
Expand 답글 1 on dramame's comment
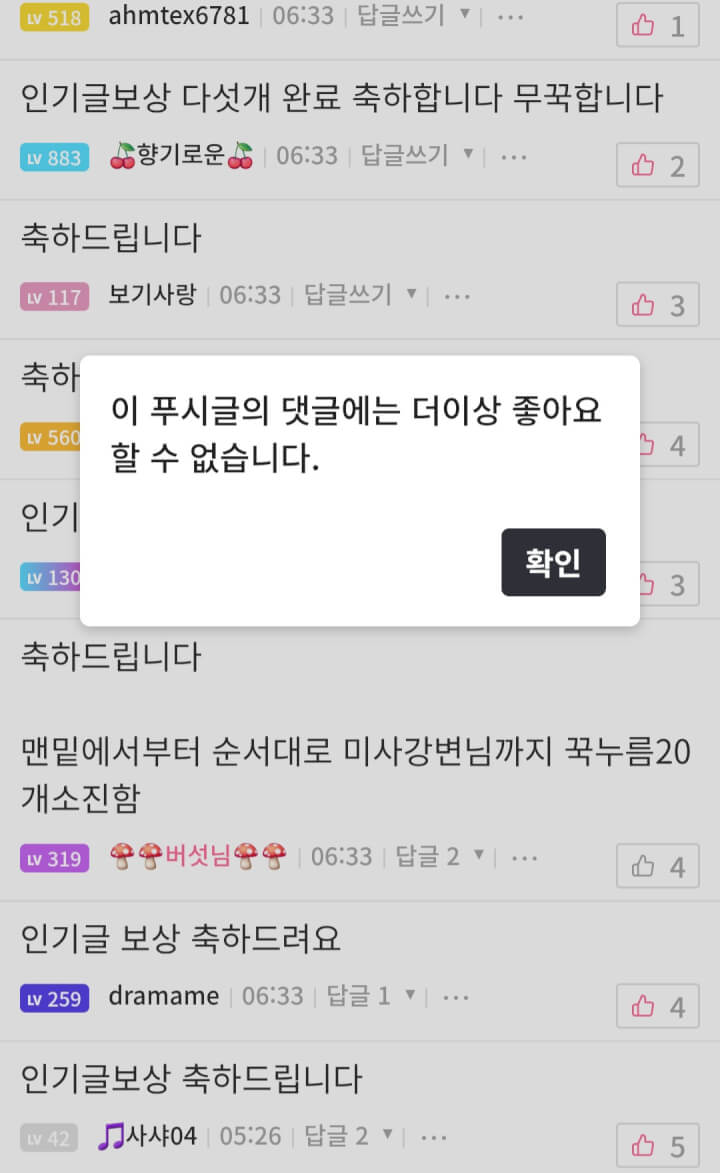click(x=358, y=996)
